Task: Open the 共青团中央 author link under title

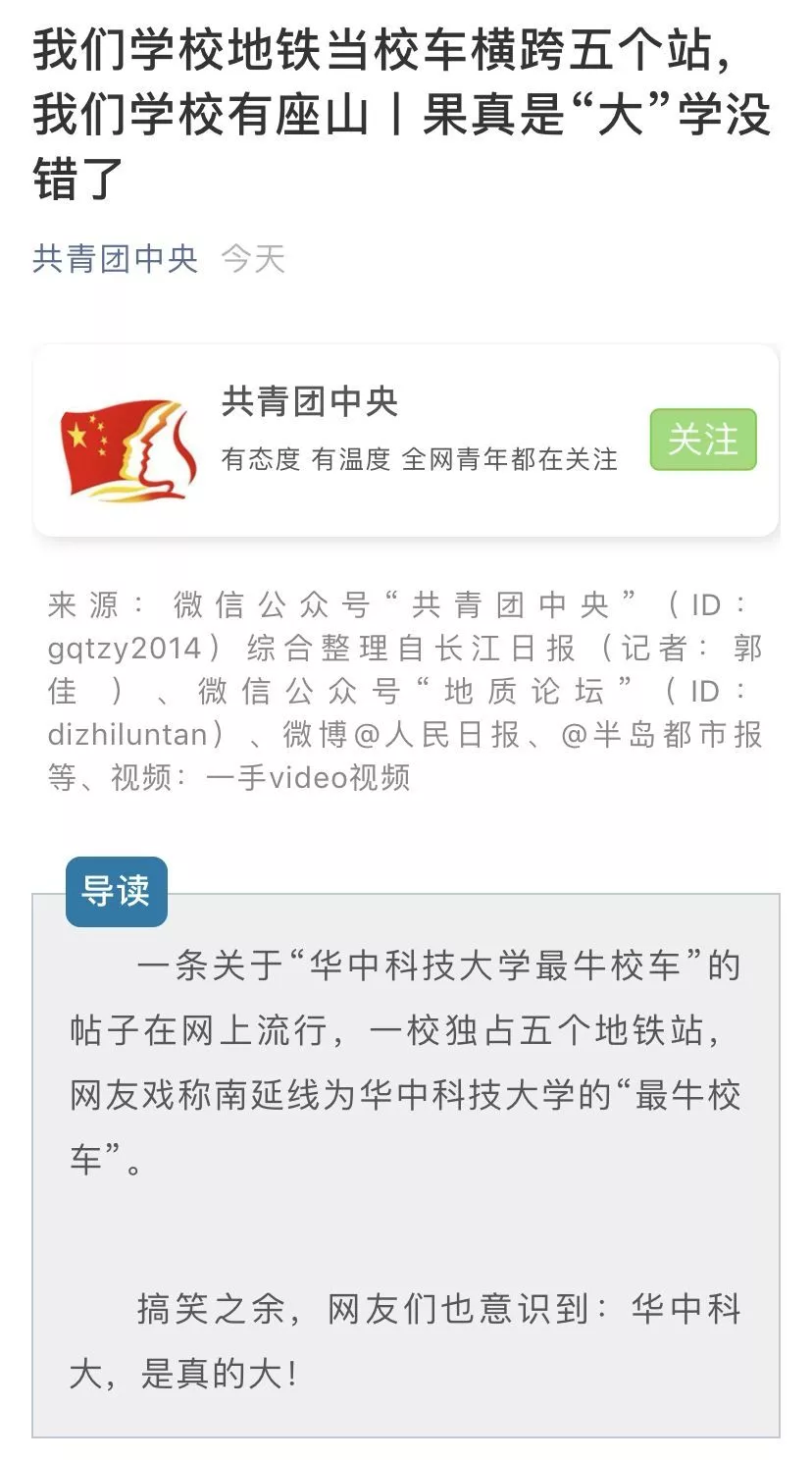Action: (115, 259)
